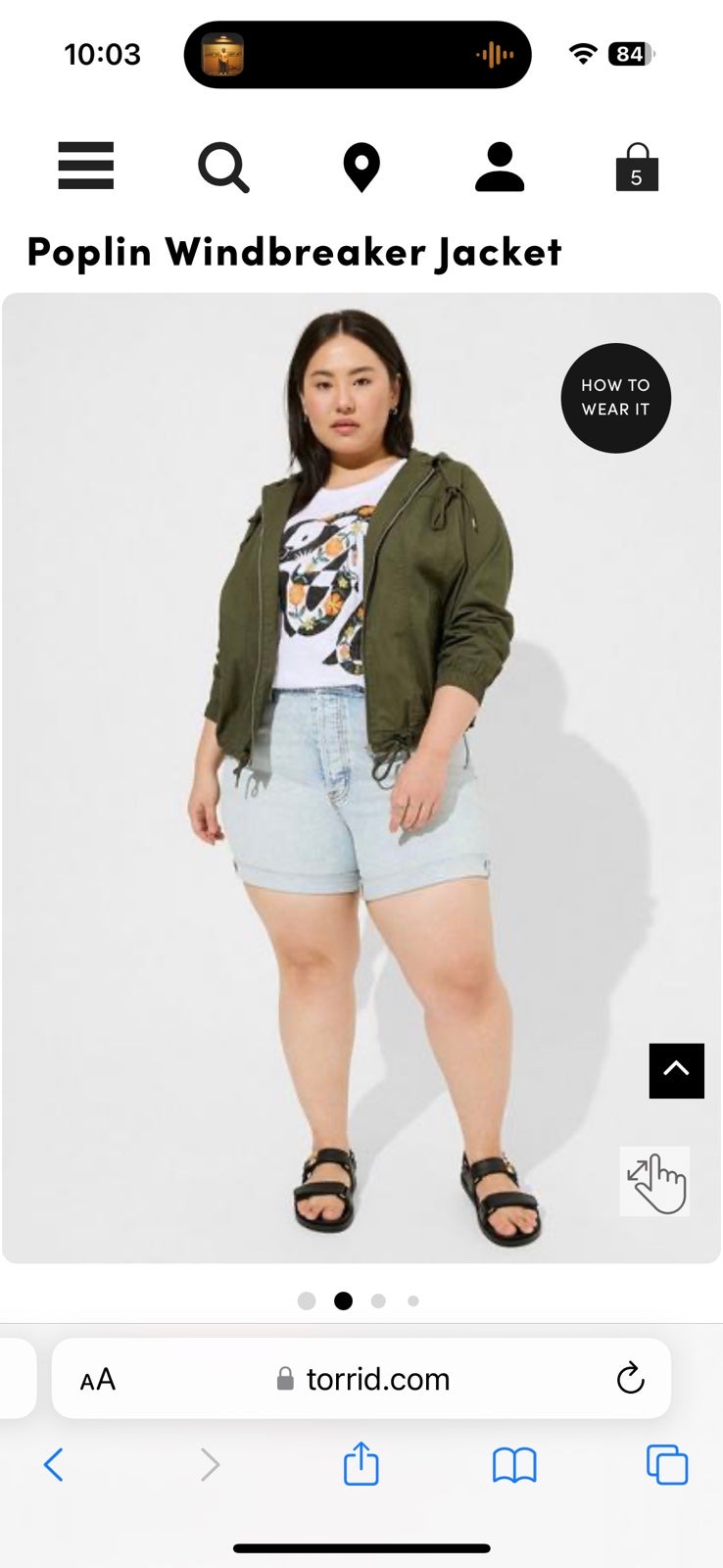The height and width of the screenshot is (1568, 723).
Task: Share this page
Action: (361, 1463)
